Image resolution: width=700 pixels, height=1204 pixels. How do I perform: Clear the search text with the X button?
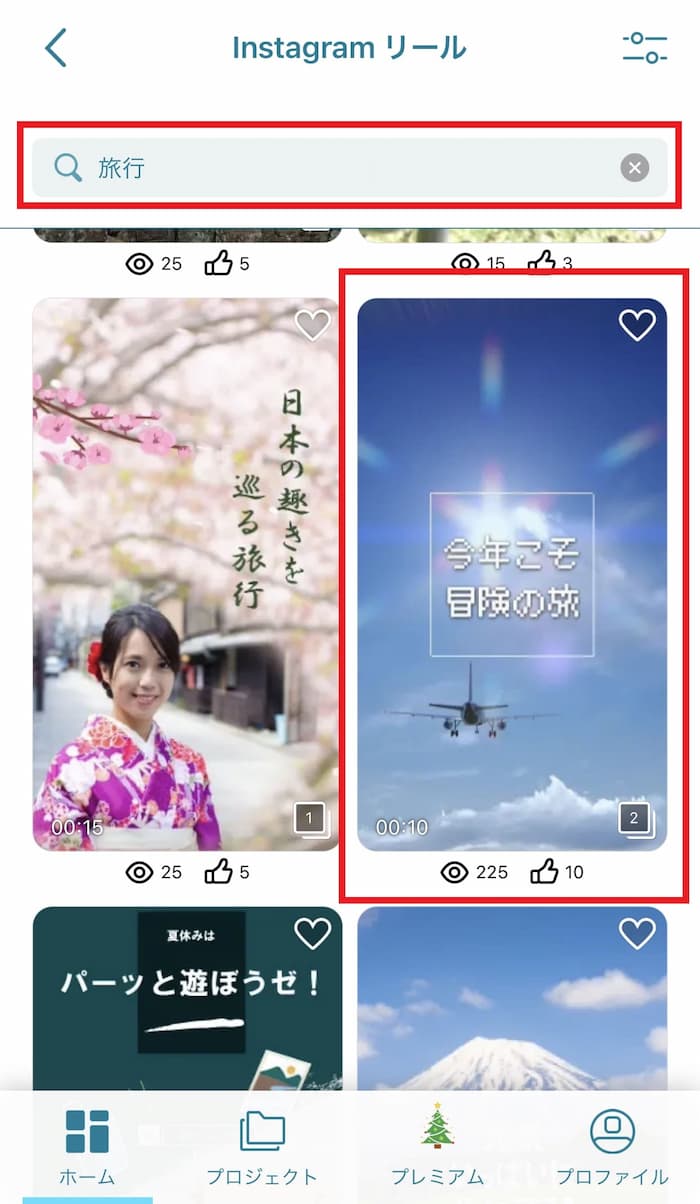click(634, 167)
